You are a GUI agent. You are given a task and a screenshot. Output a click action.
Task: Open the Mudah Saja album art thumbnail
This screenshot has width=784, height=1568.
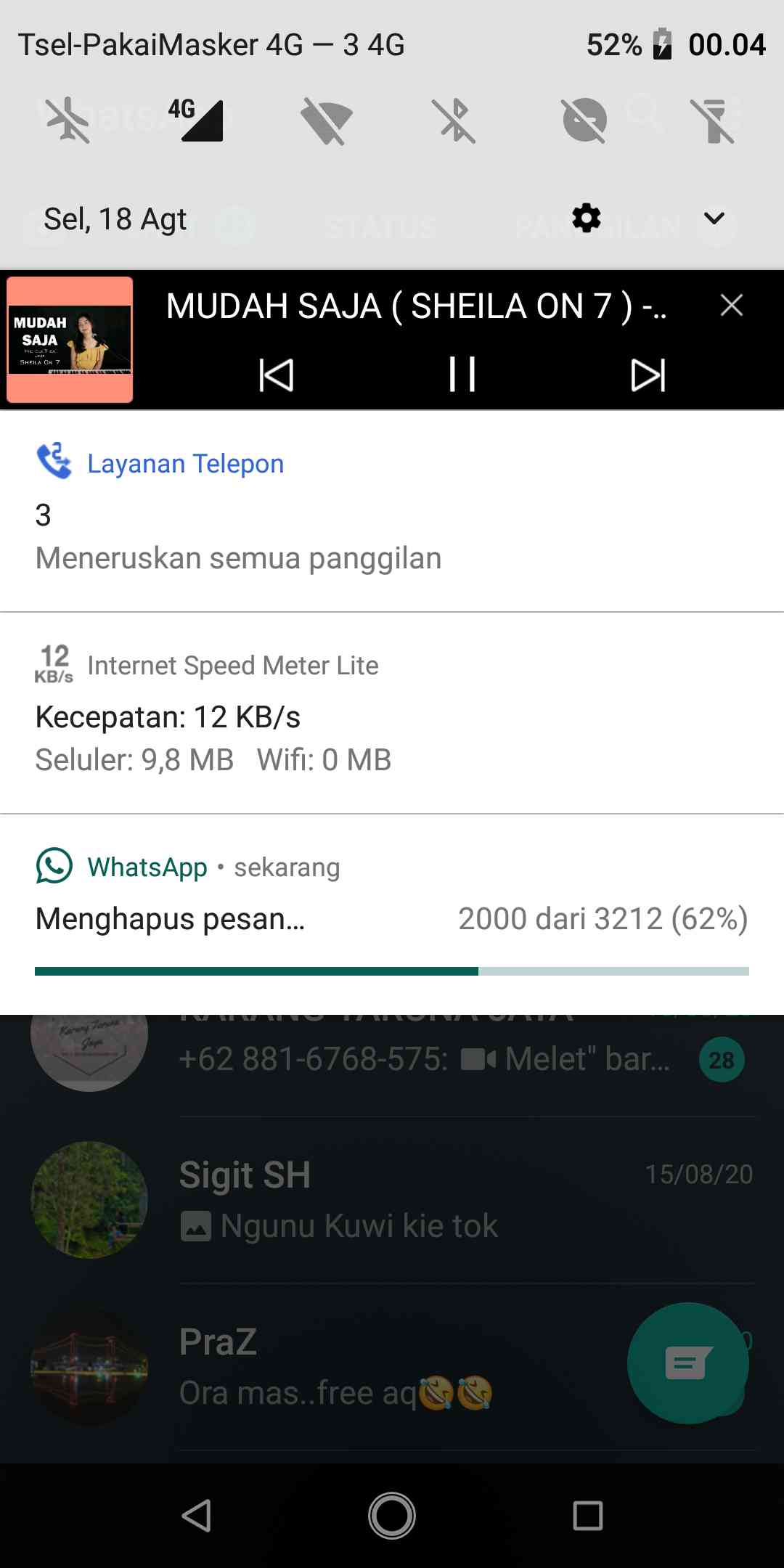pos(70,340)
